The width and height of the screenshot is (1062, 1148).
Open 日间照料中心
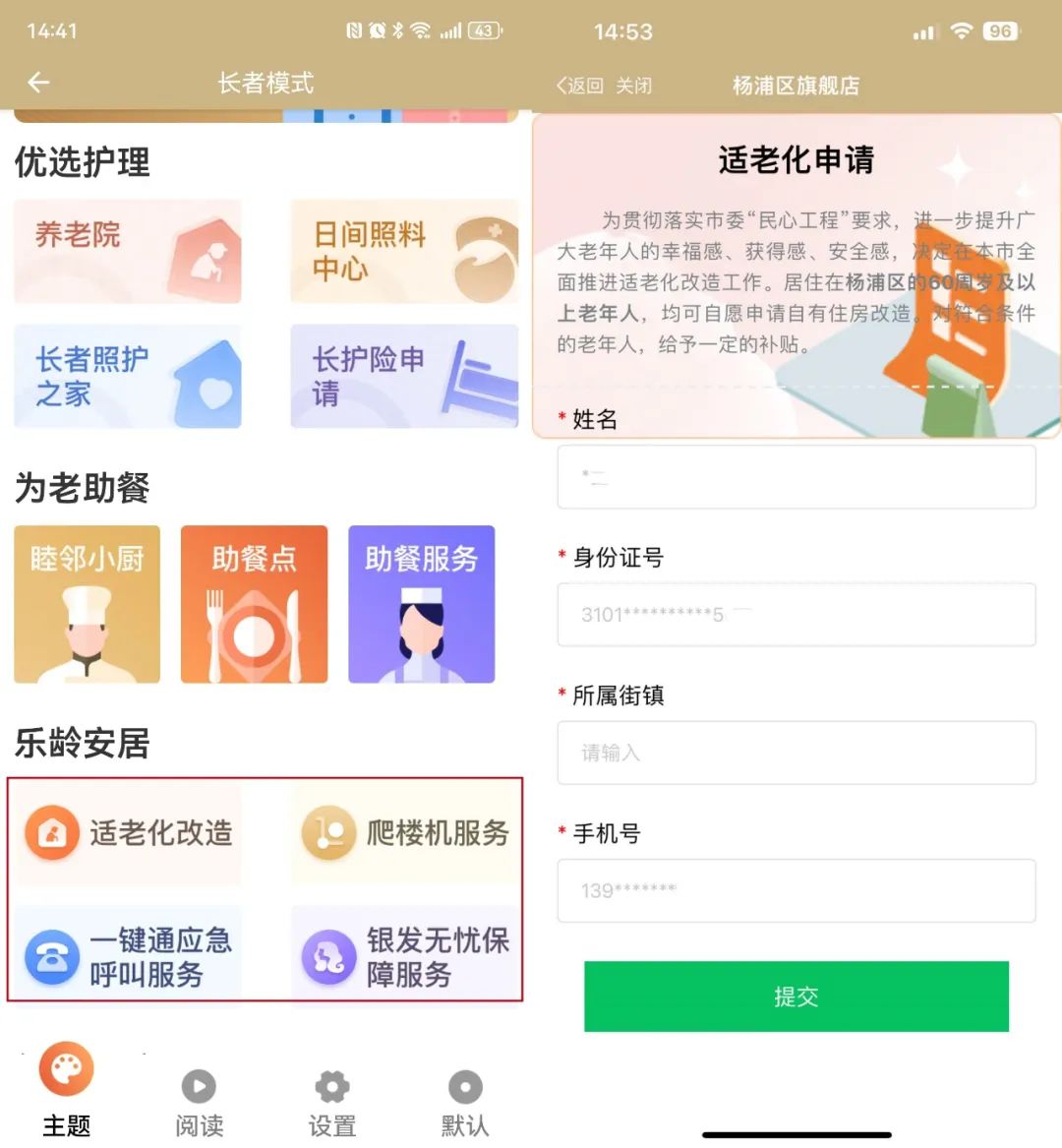pos(404,251)
